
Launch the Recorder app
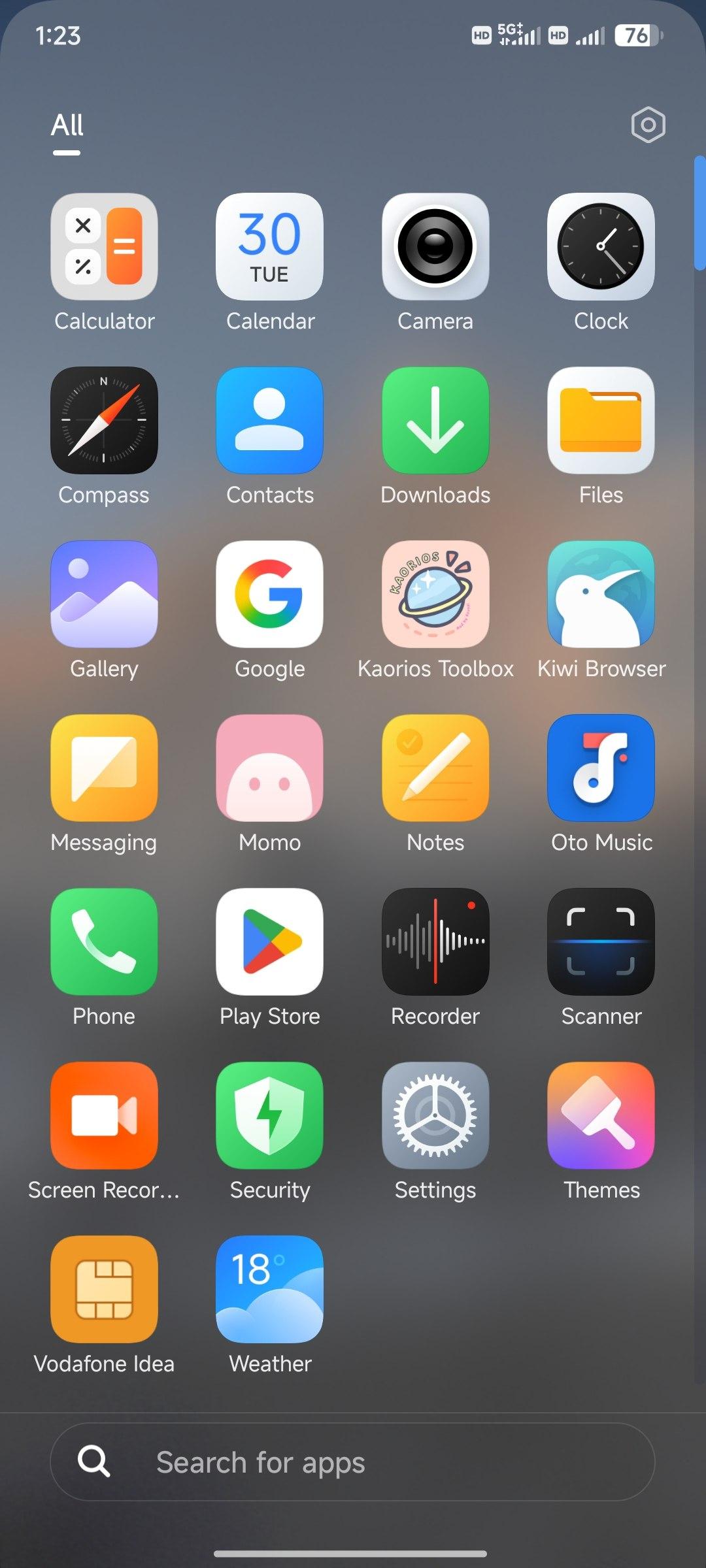click(435, 942)
